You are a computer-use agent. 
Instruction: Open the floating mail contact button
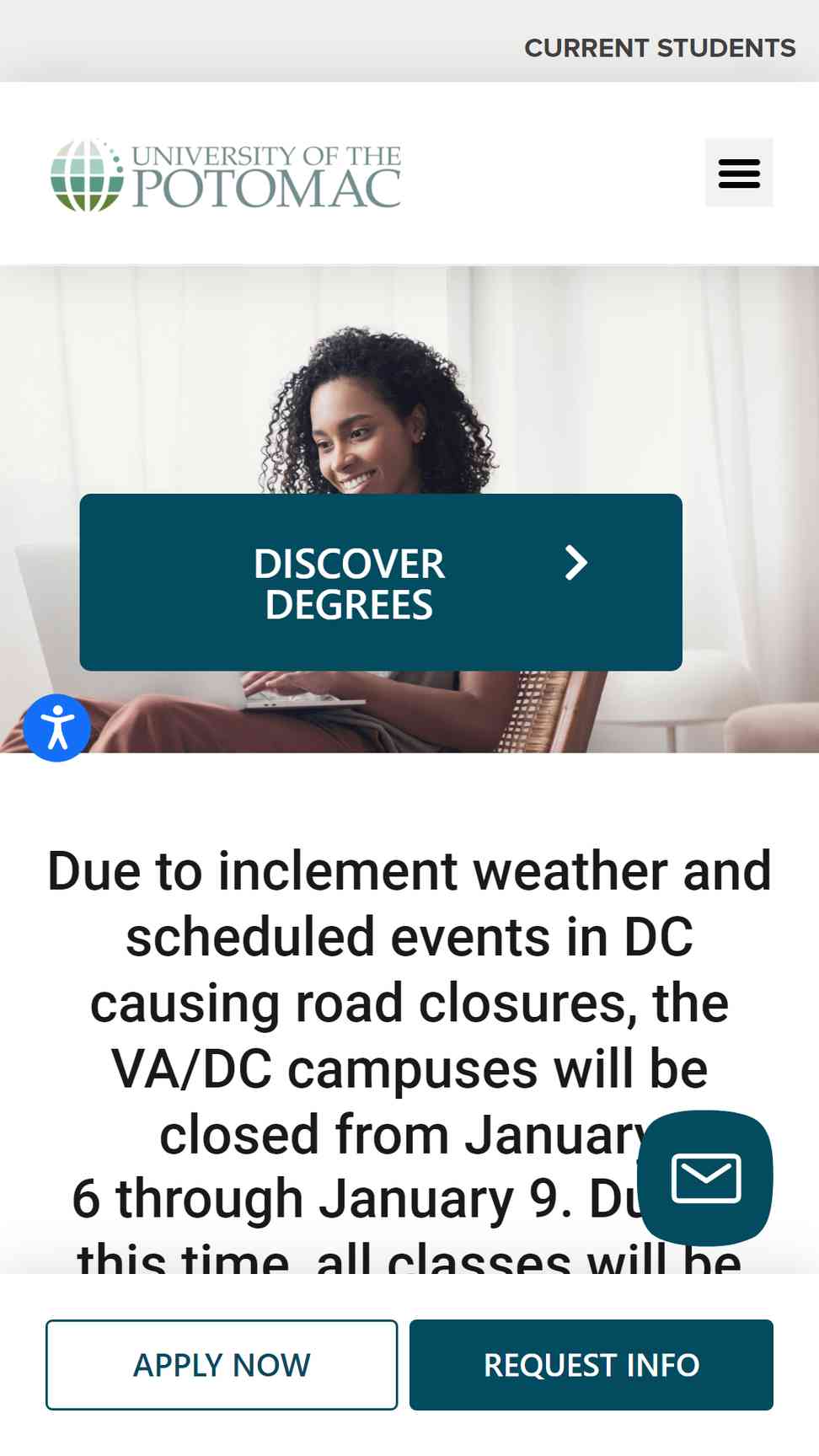pos(705,1178)
